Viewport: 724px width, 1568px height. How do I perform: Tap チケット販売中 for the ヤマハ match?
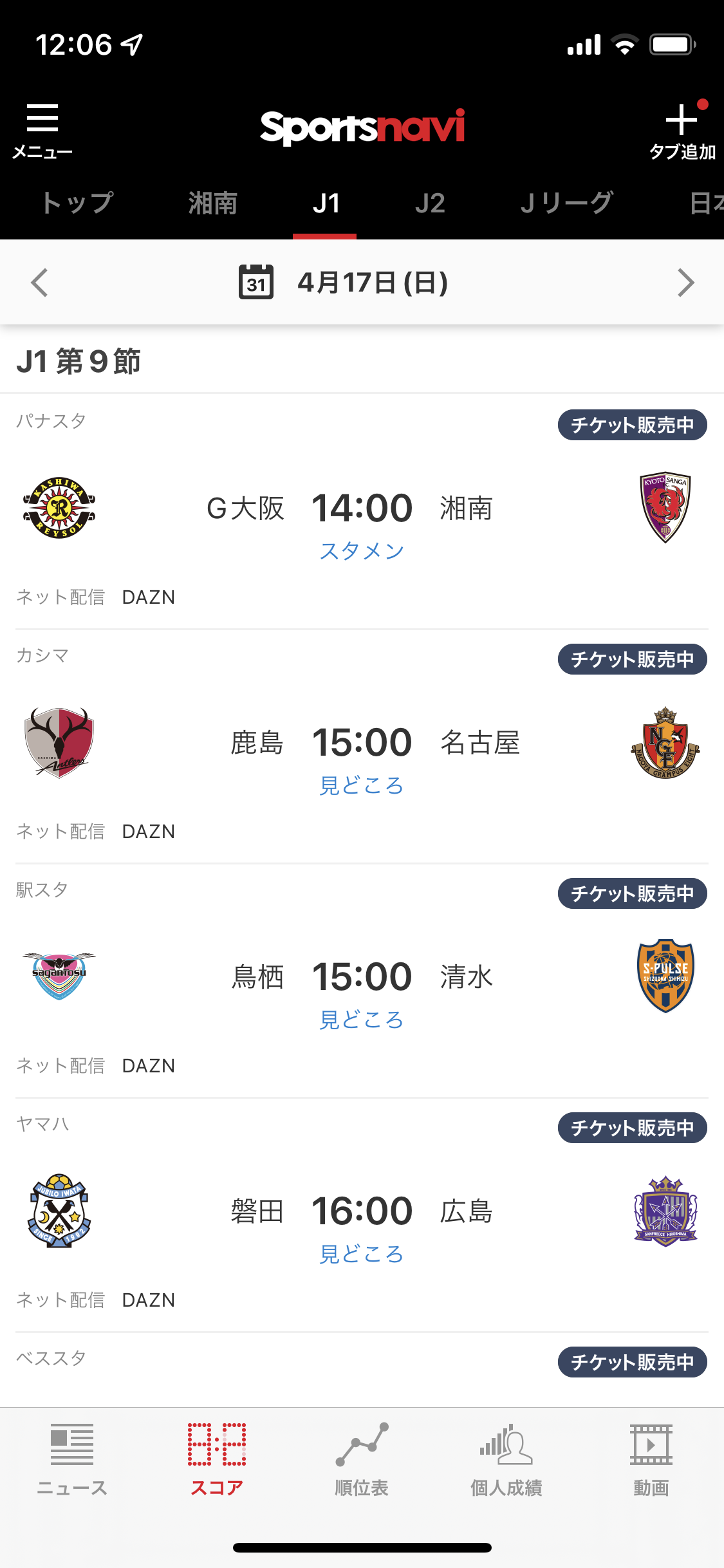click(x=632, y=1128)
